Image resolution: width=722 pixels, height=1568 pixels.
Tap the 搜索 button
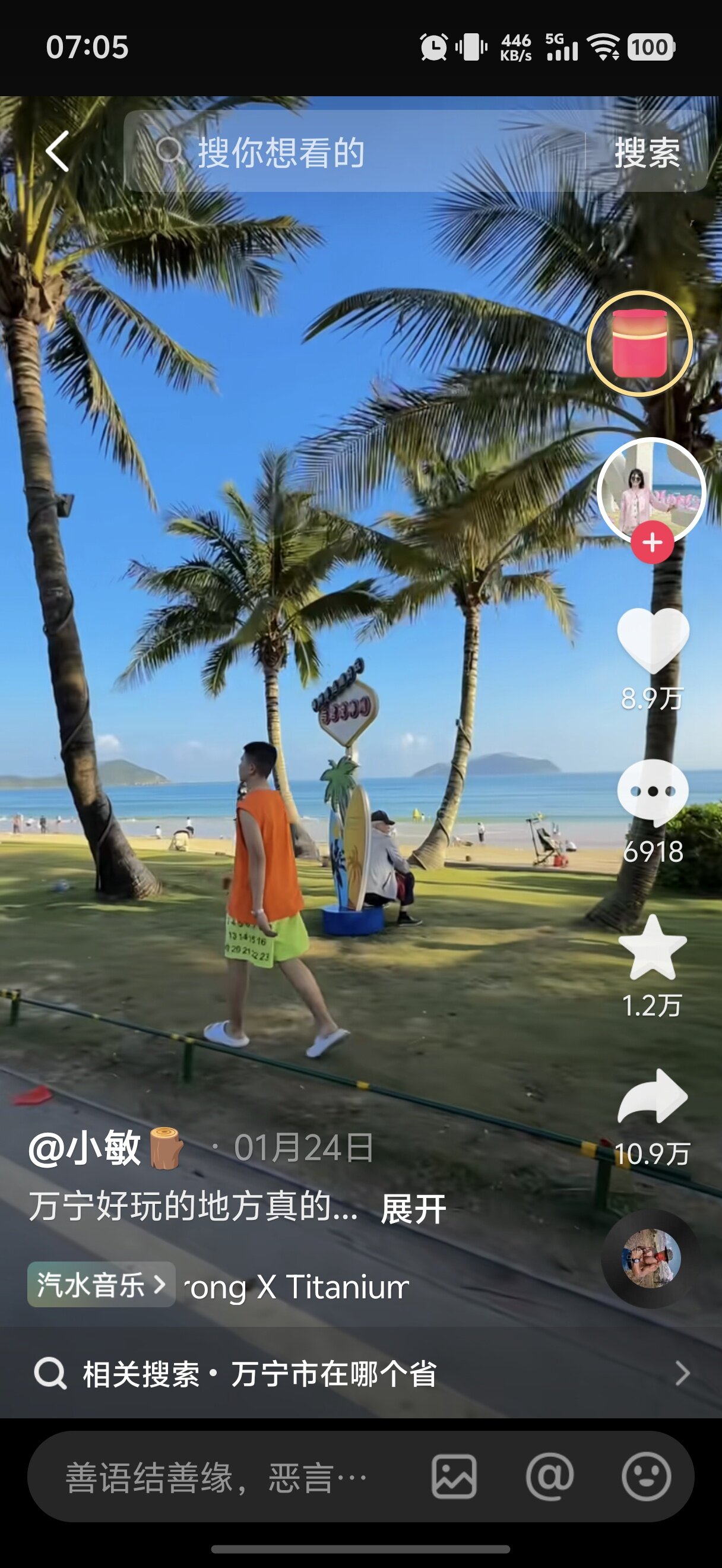click(x=647, y=151)
